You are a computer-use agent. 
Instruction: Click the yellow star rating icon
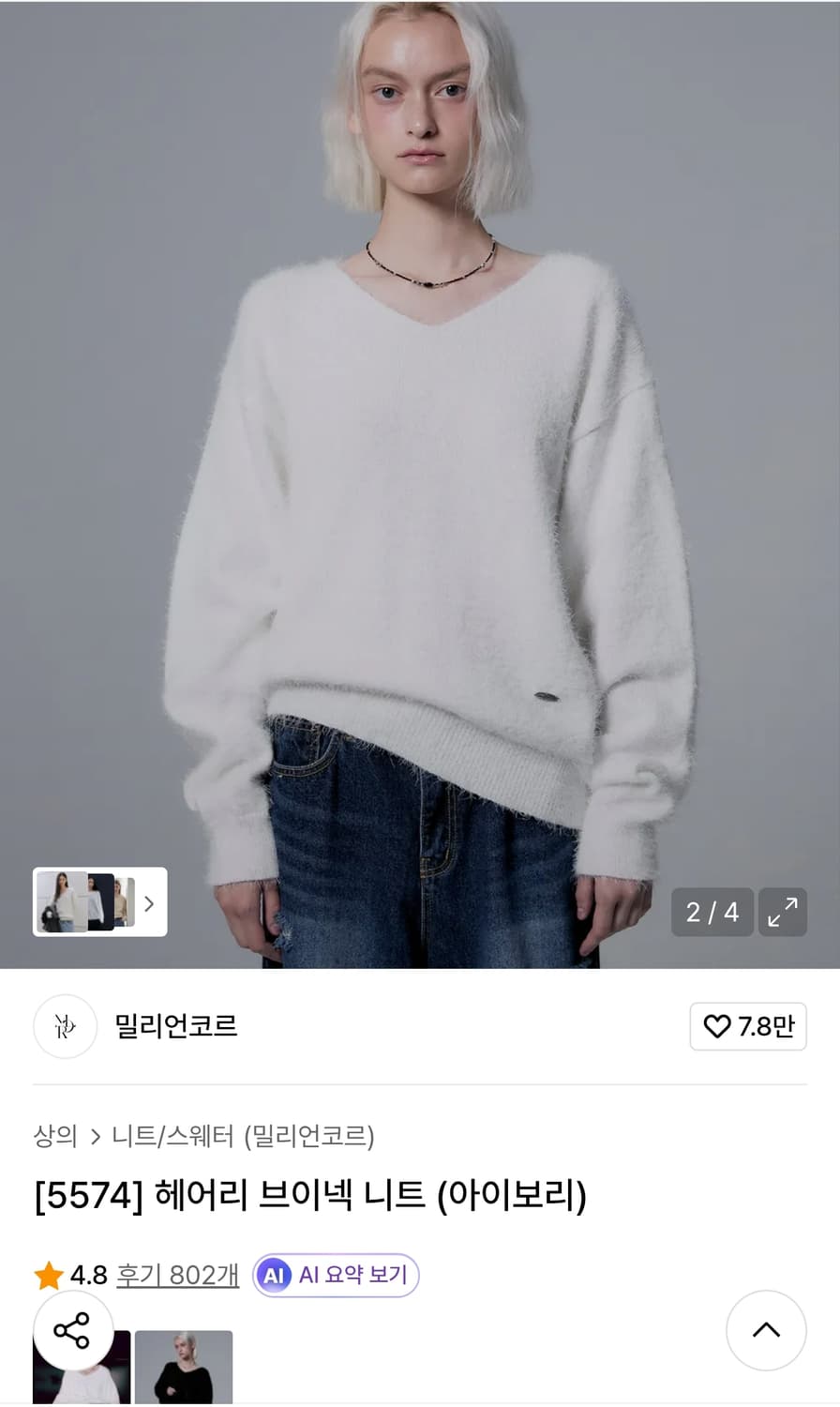[x=47, y=1275]
